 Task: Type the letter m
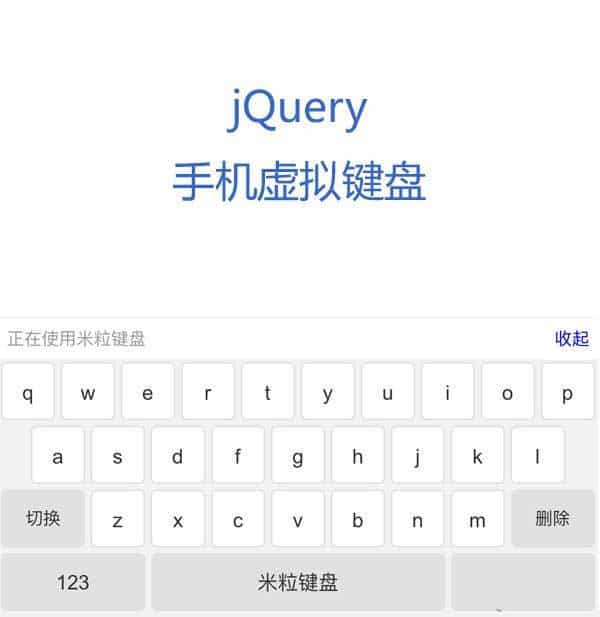pos(478,519)
